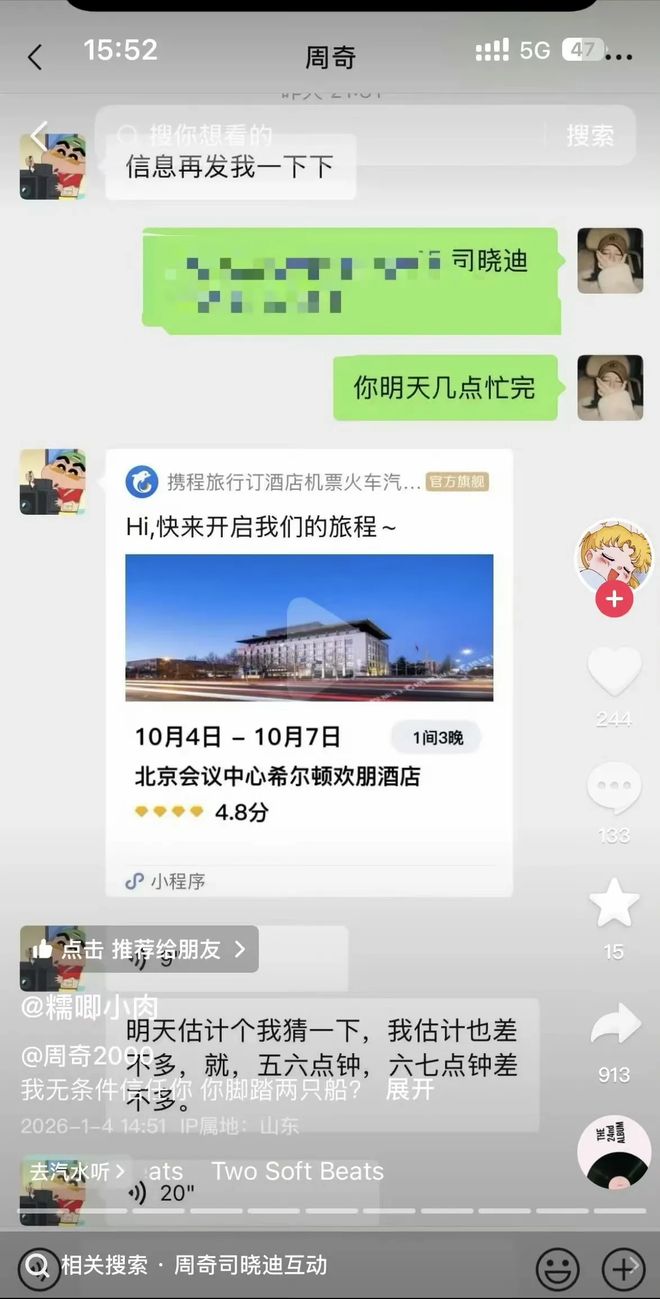Open related search 周奇司晓迪互动
Screen dimensions: 660x1299
point(250,1265)
